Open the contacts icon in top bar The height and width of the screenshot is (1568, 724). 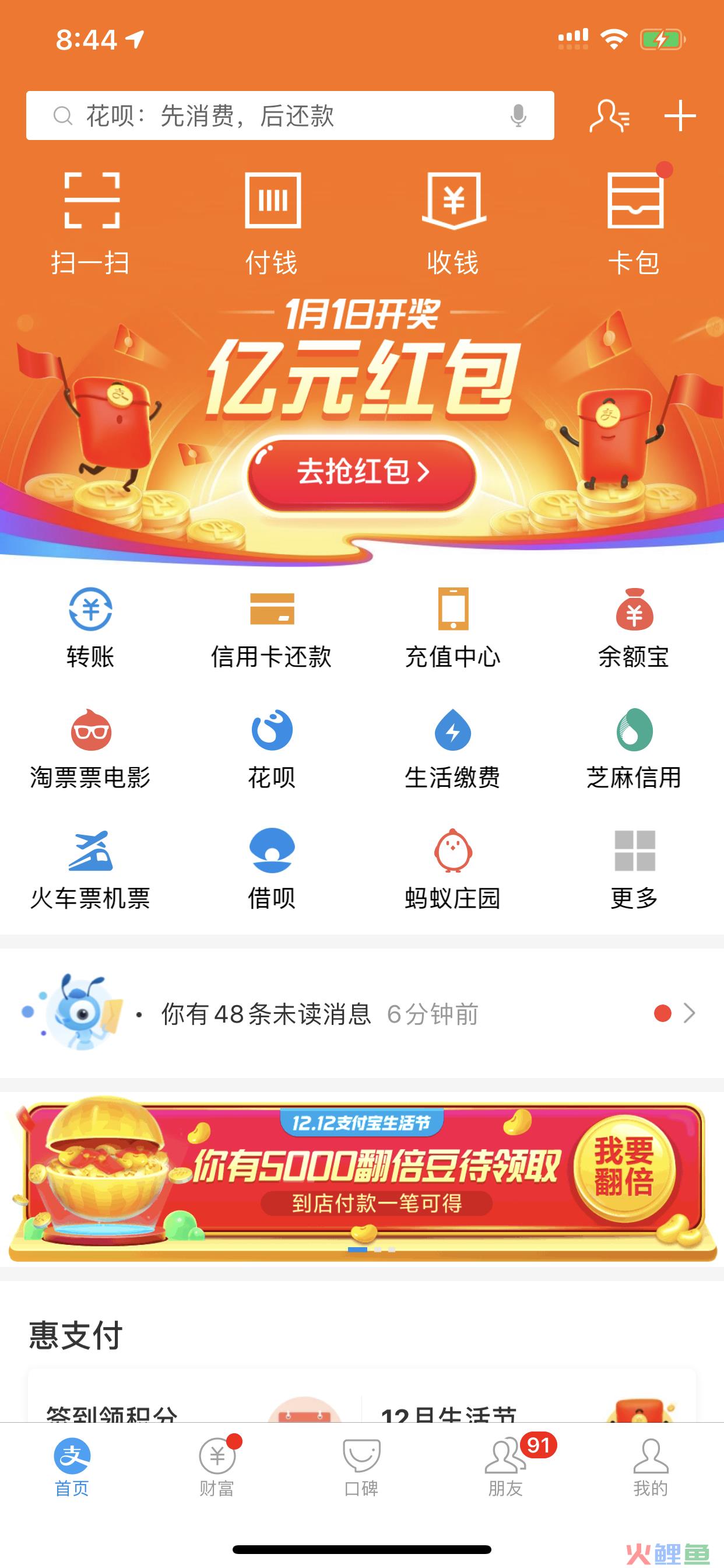(x=609, y=116)
